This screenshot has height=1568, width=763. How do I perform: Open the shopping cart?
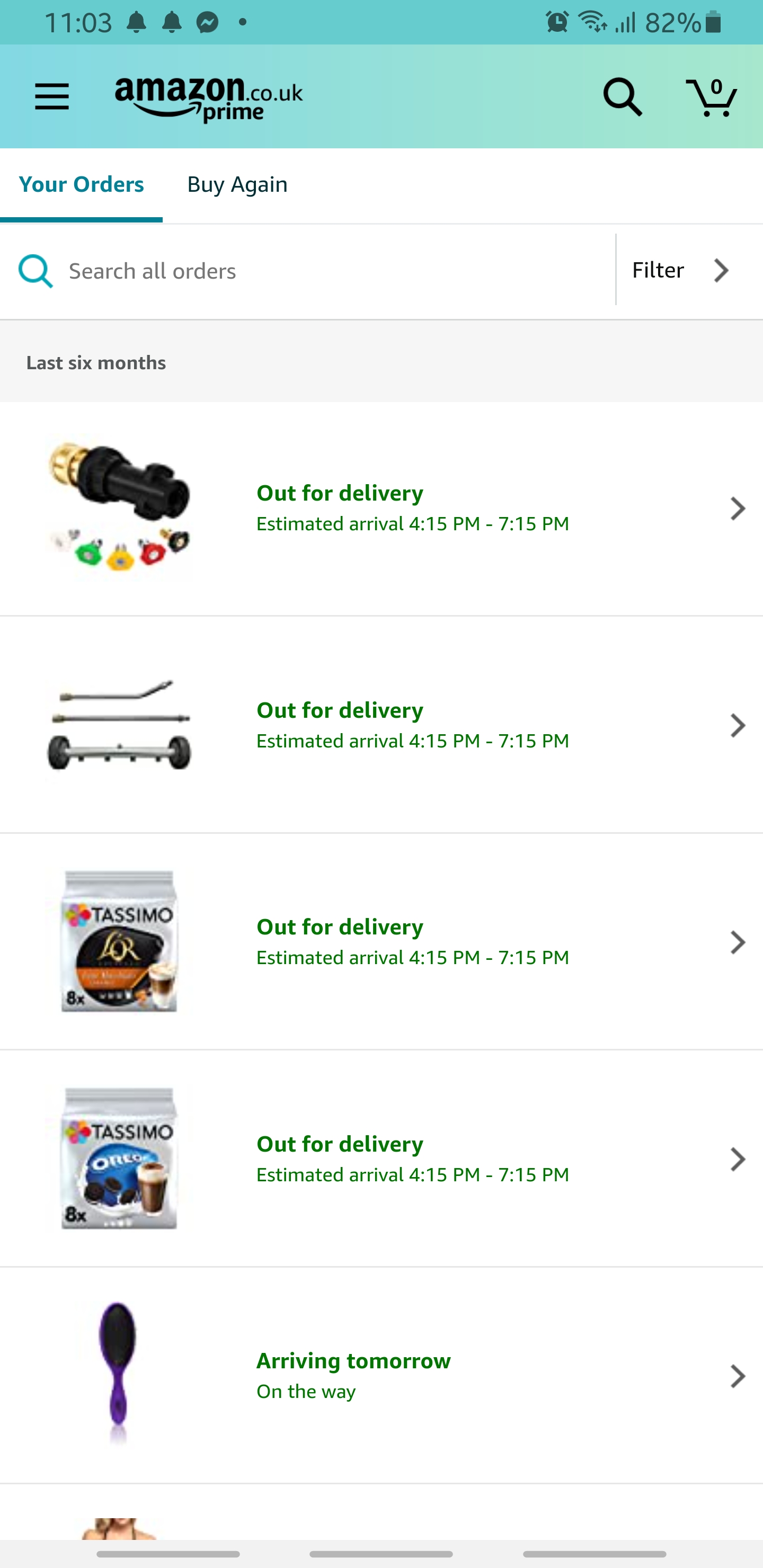click(x=711, y=97)
